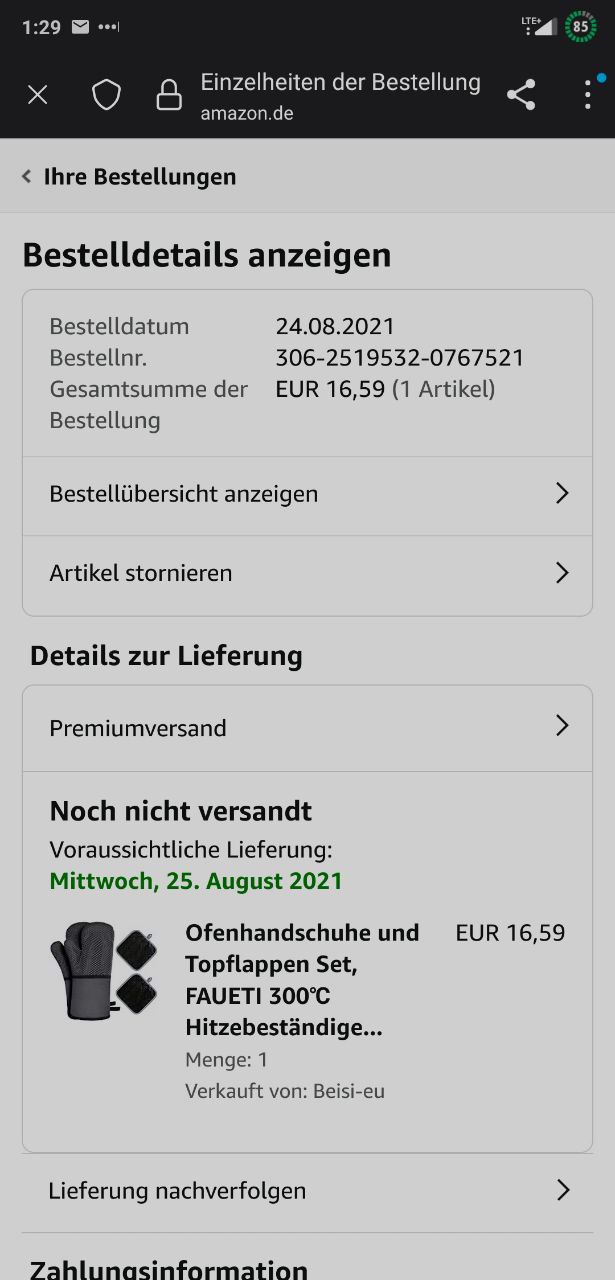Close the custom browser tab
The height and width of the screenshot is (1280, 615).
pos(37,95)
